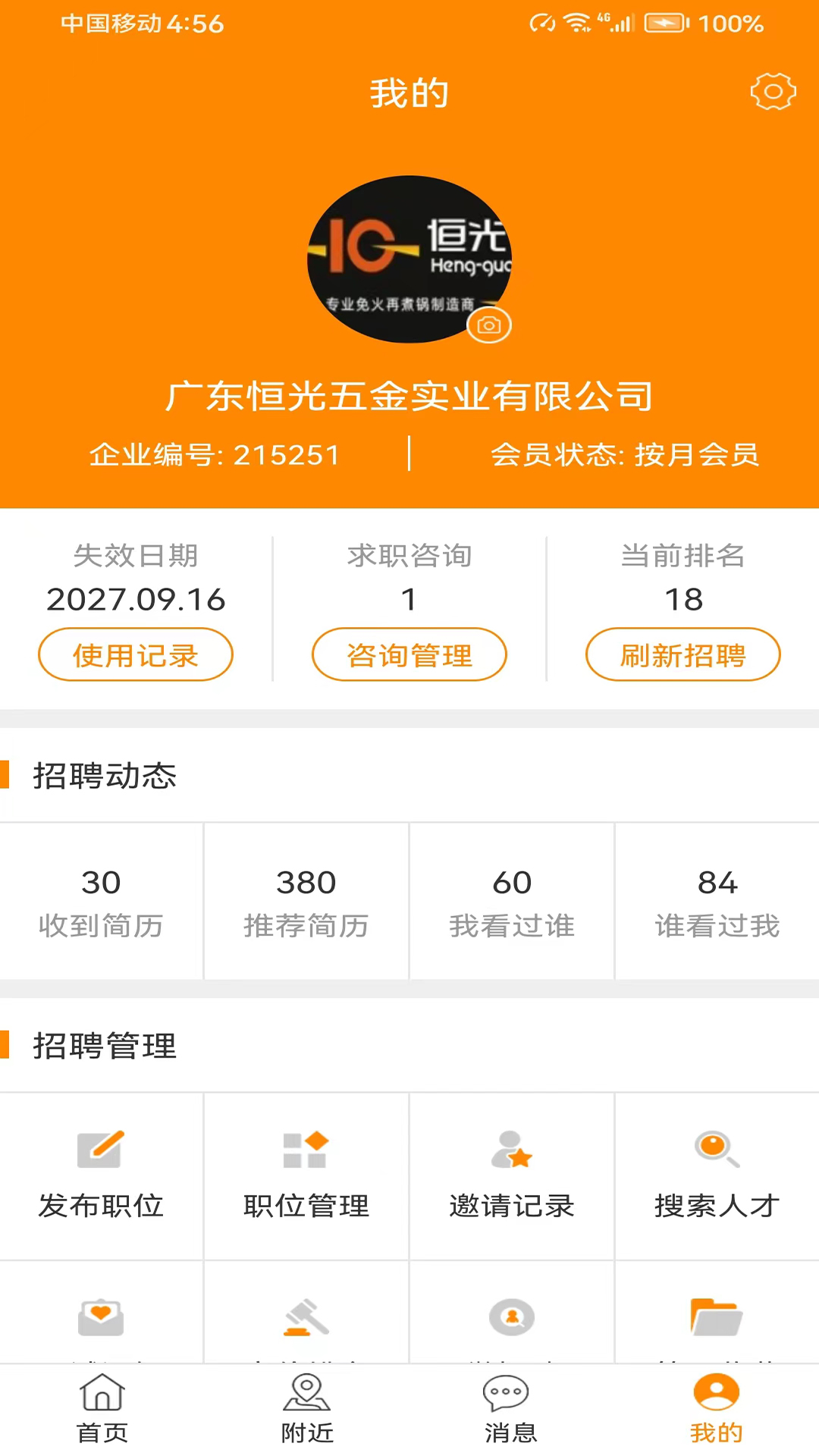Switch to the 附近 tab
The height and width of the screenshot is (1456, 819).
(307, 1409)
